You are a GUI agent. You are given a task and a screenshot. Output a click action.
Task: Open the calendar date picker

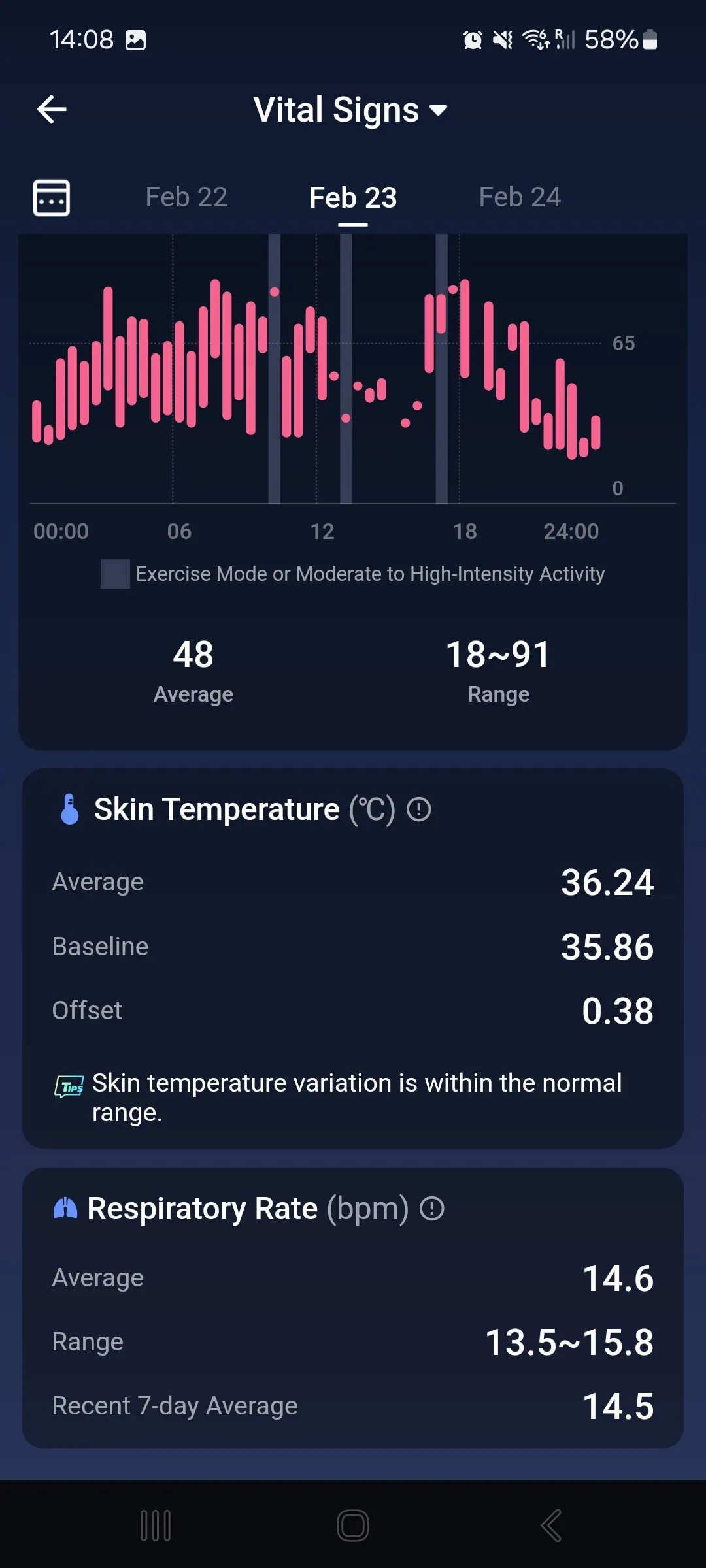[52, 197]
